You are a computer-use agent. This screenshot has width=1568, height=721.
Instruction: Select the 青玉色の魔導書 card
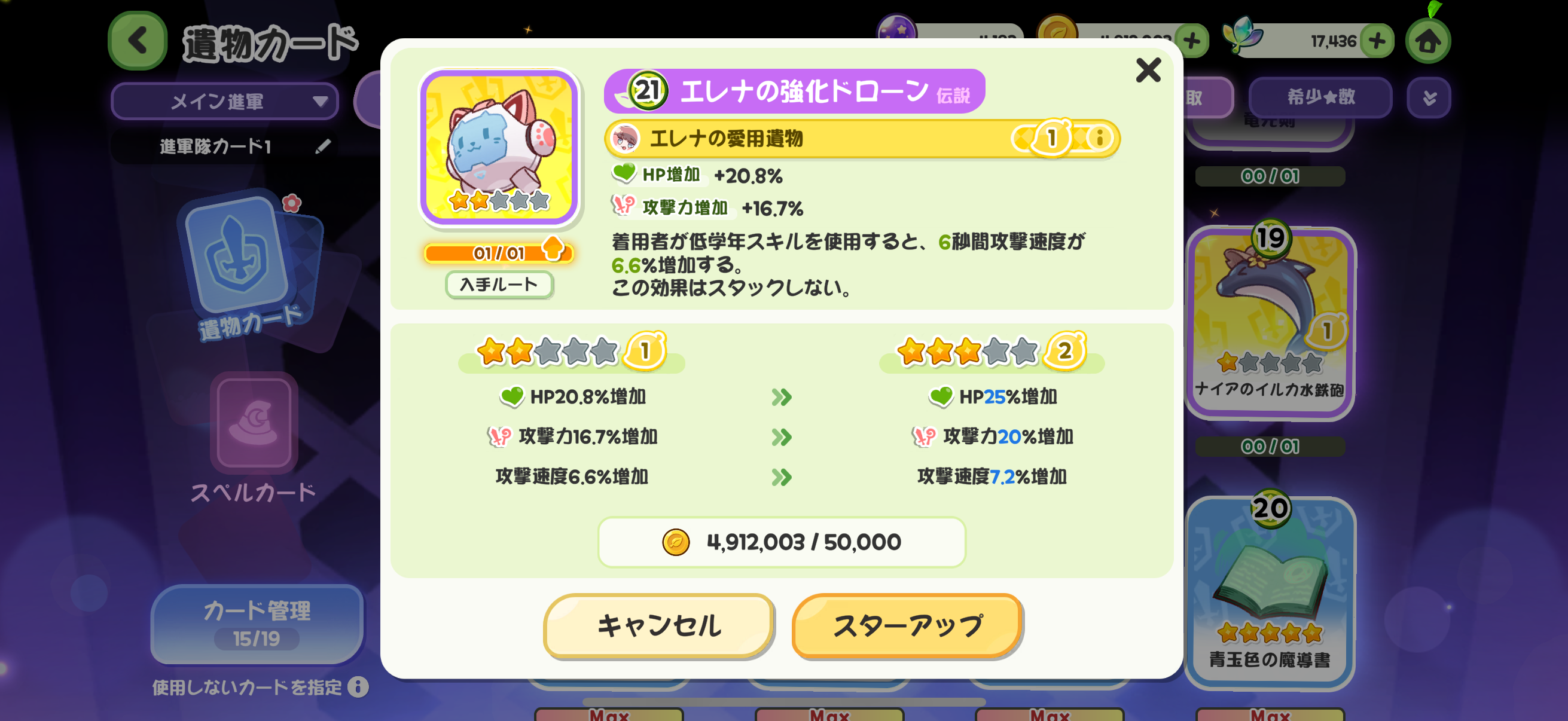pyautogui.click(x=1270, y=593)
